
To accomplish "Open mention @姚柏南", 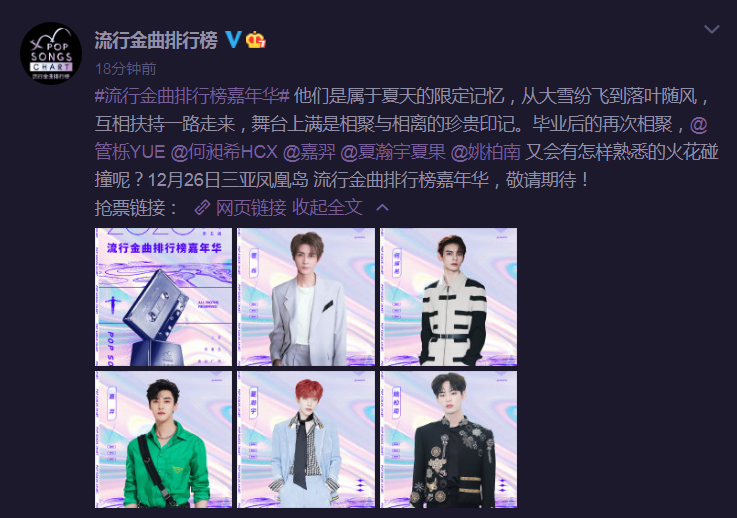I will pos(487,154).
